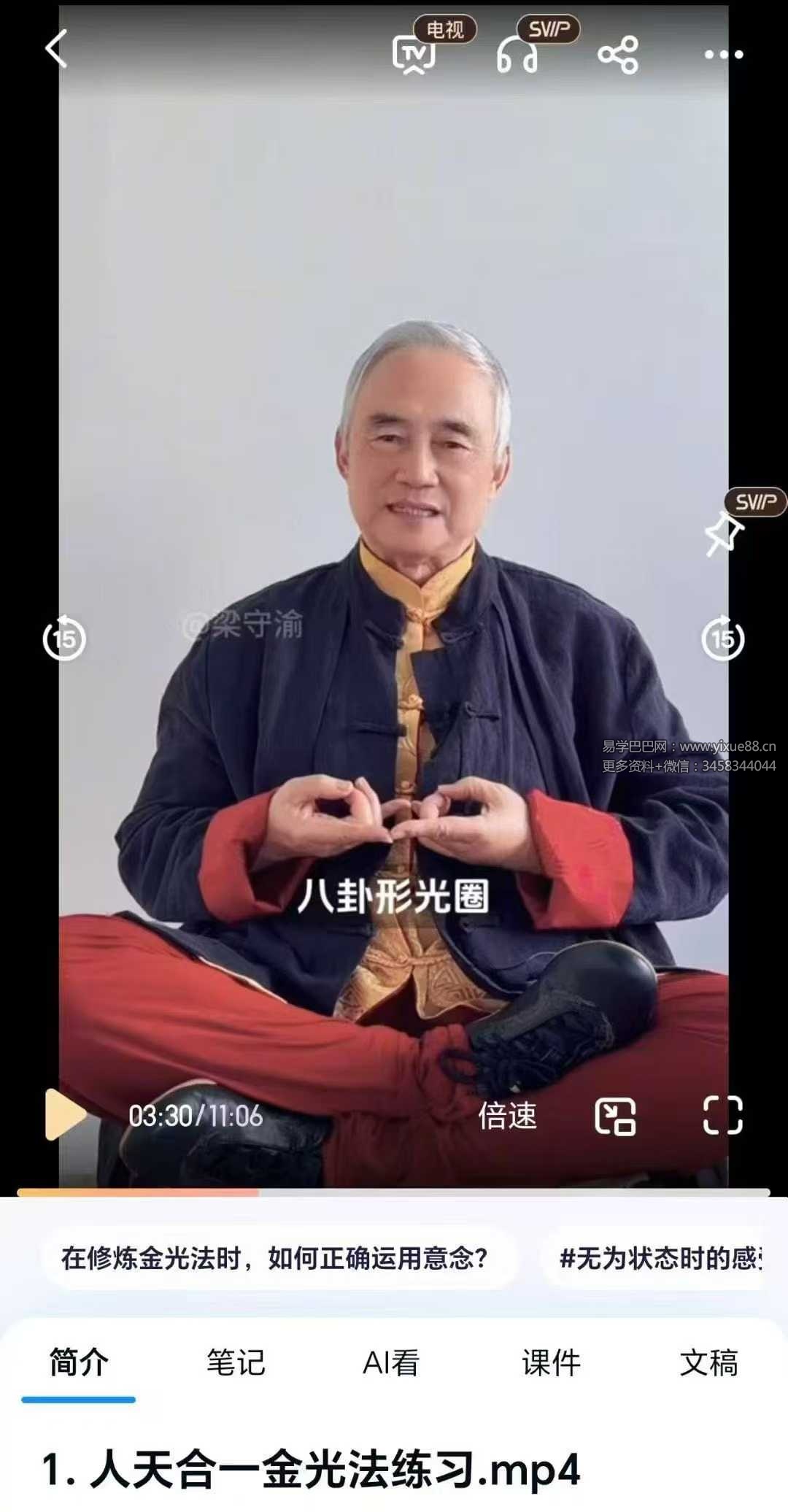Image resolution: width=788 pixels, height=1512 pixels.
Task: Skip forward 15 seconds
Action: pos(722,639)
